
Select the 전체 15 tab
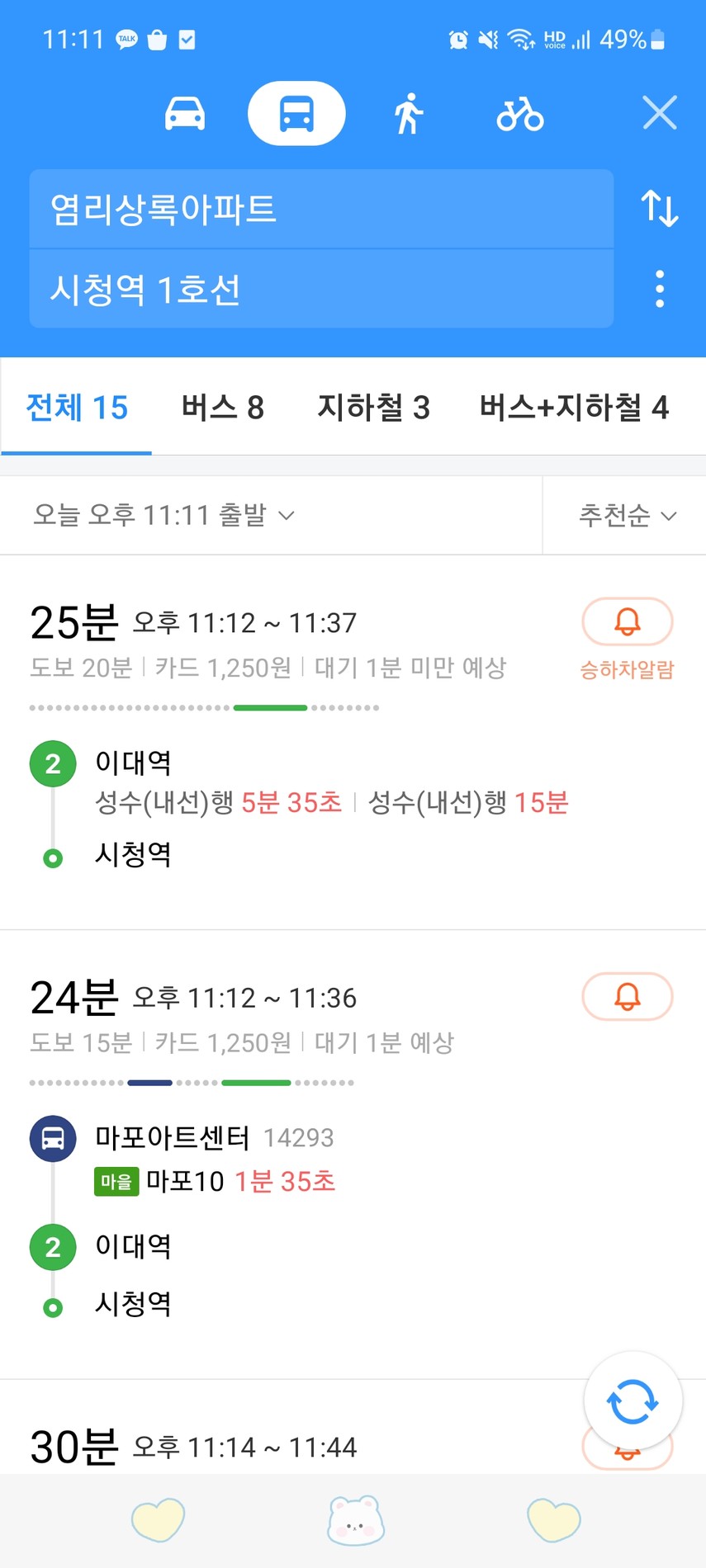tap(77, 408)
